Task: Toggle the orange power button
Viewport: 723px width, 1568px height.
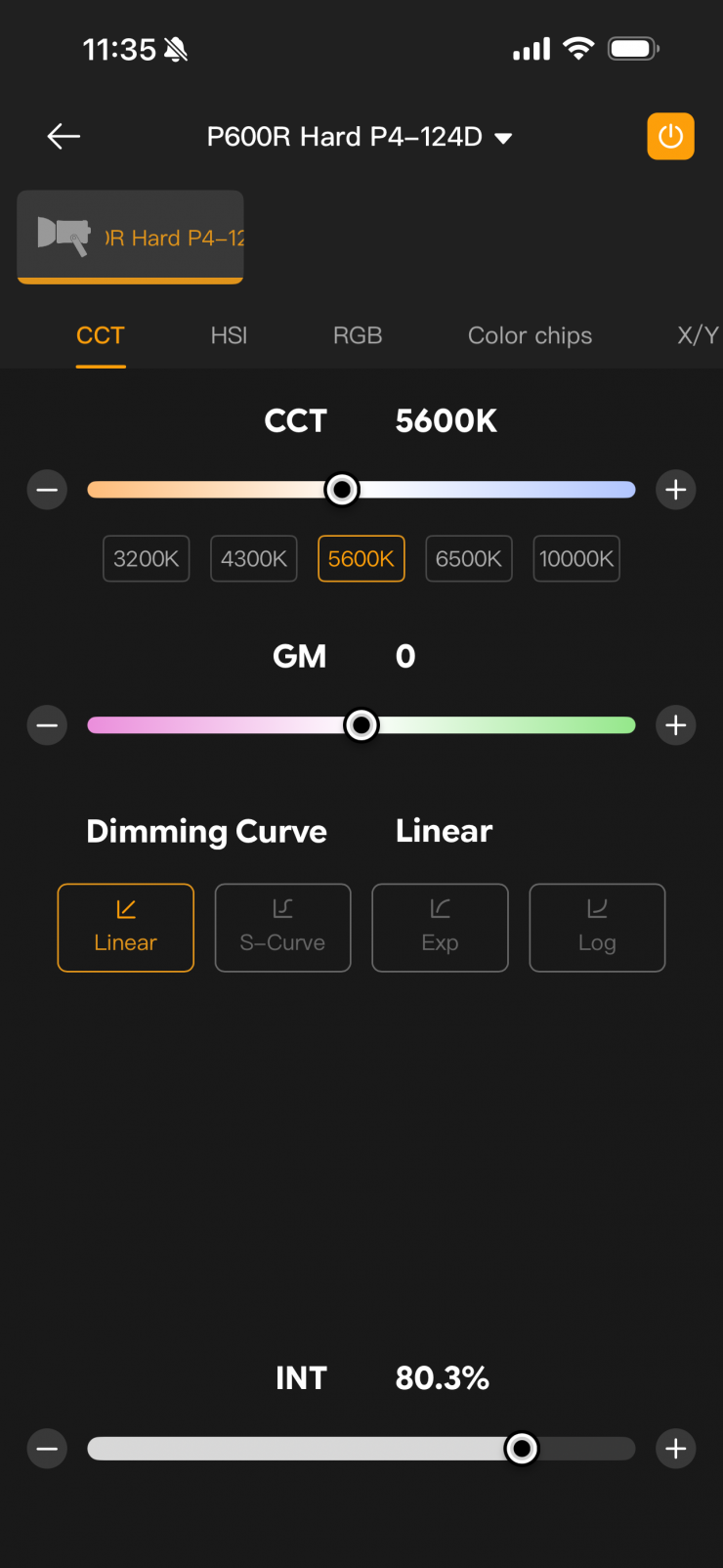Action: click(670, 136)
